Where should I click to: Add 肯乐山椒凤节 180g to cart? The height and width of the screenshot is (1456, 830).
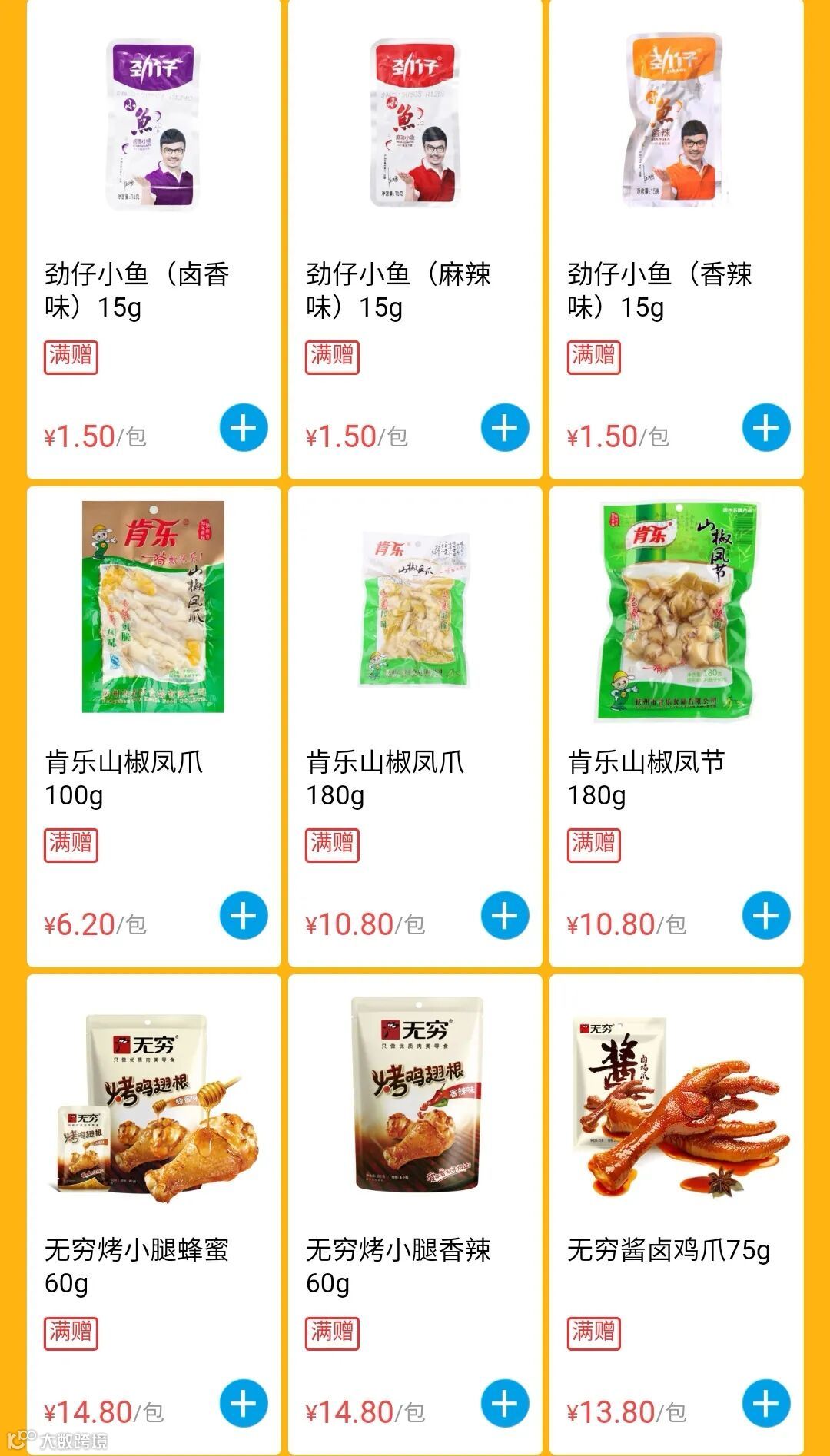(766, 916)
